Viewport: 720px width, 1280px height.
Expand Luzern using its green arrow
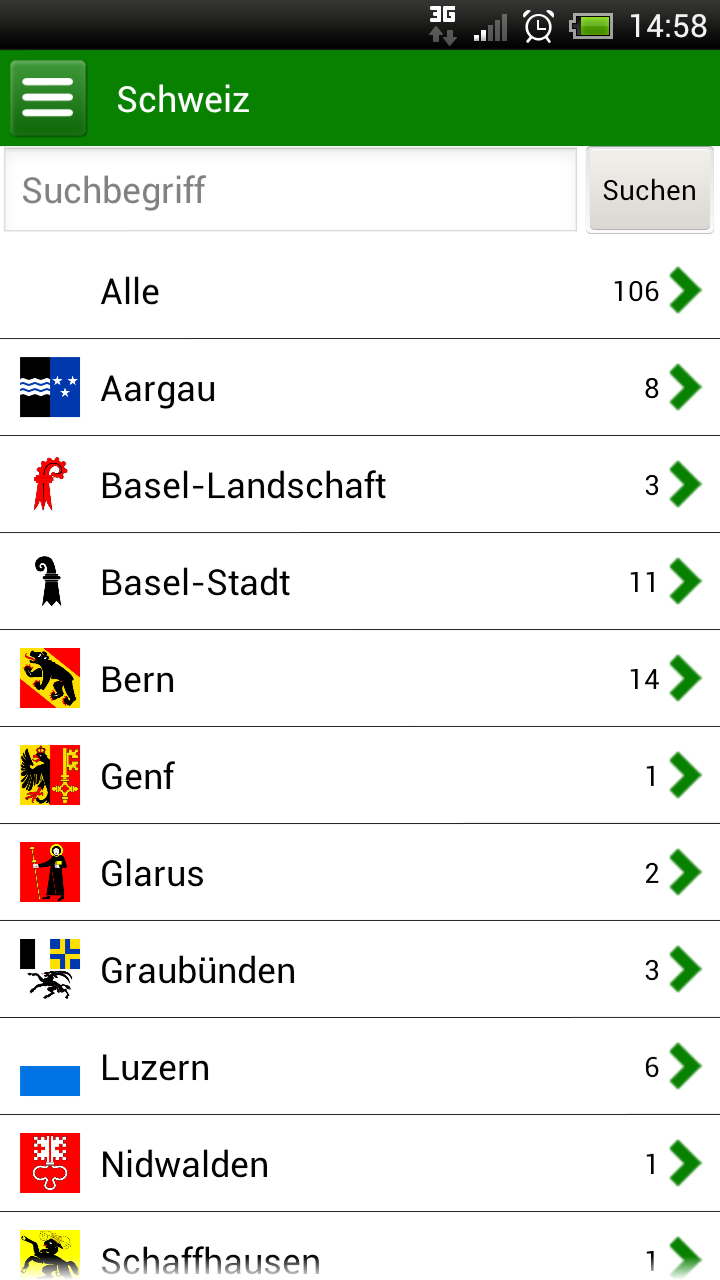[x=685, y=1067]
